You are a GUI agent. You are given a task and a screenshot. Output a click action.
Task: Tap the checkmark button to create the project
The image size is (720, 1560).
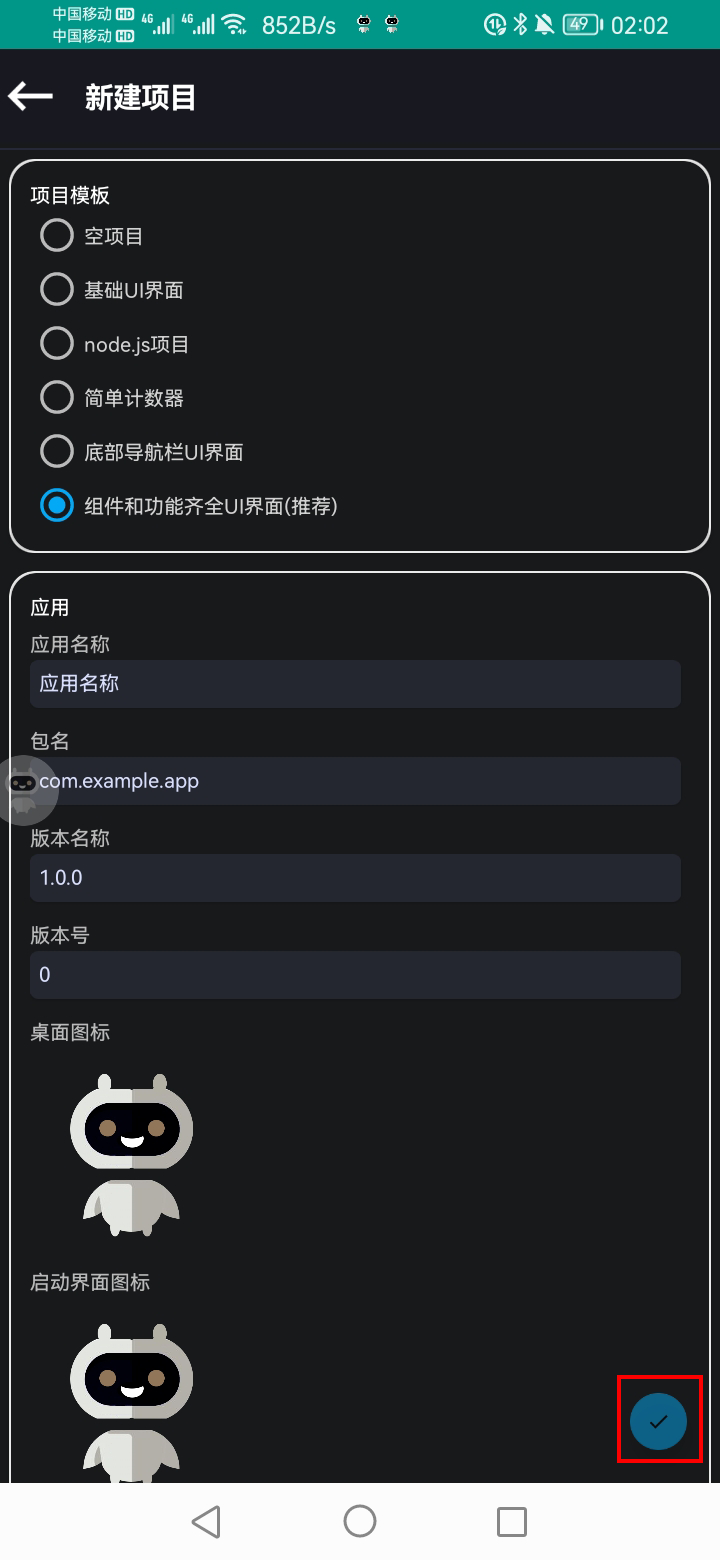(x=659, y=1420)
